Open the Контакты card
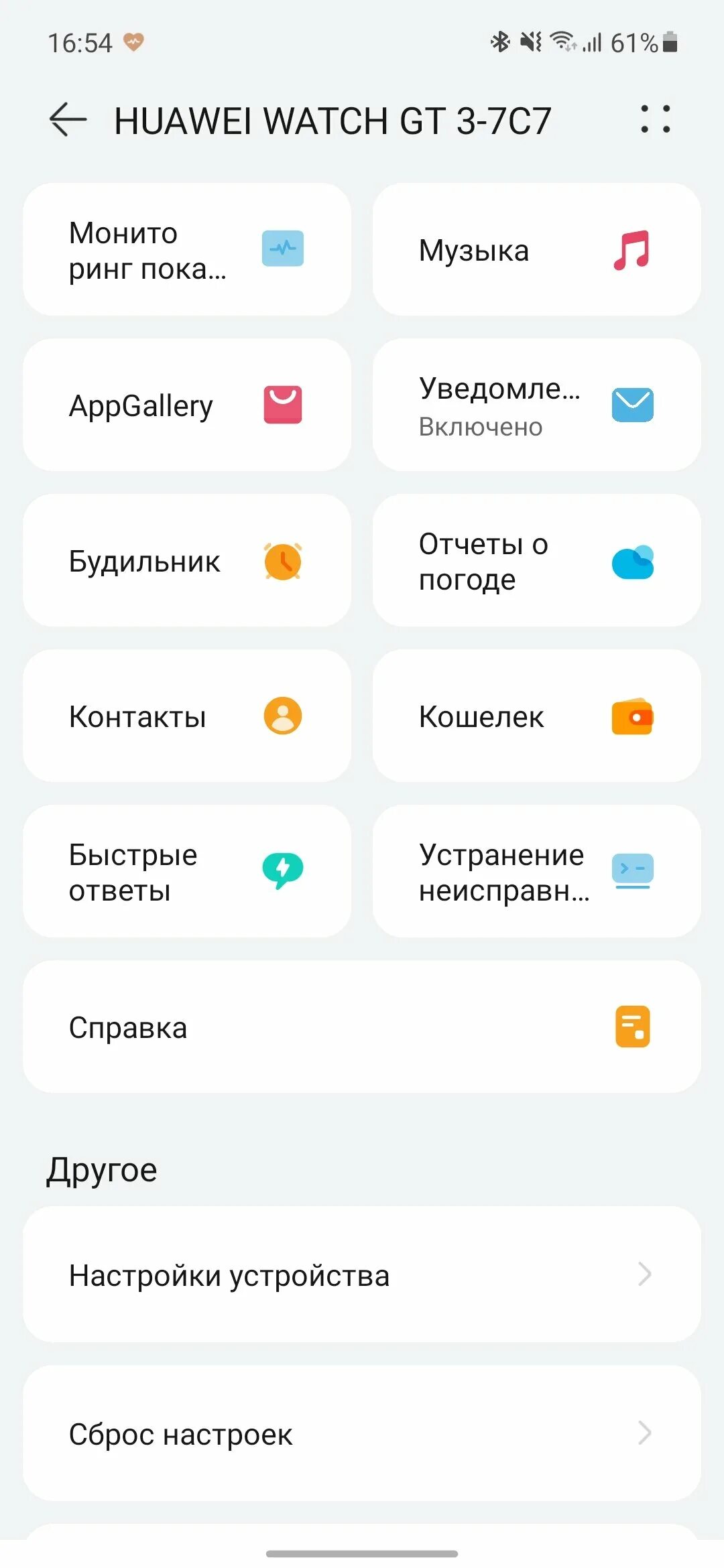This screenshot has height=1568, width=724. tap(187, 716)
